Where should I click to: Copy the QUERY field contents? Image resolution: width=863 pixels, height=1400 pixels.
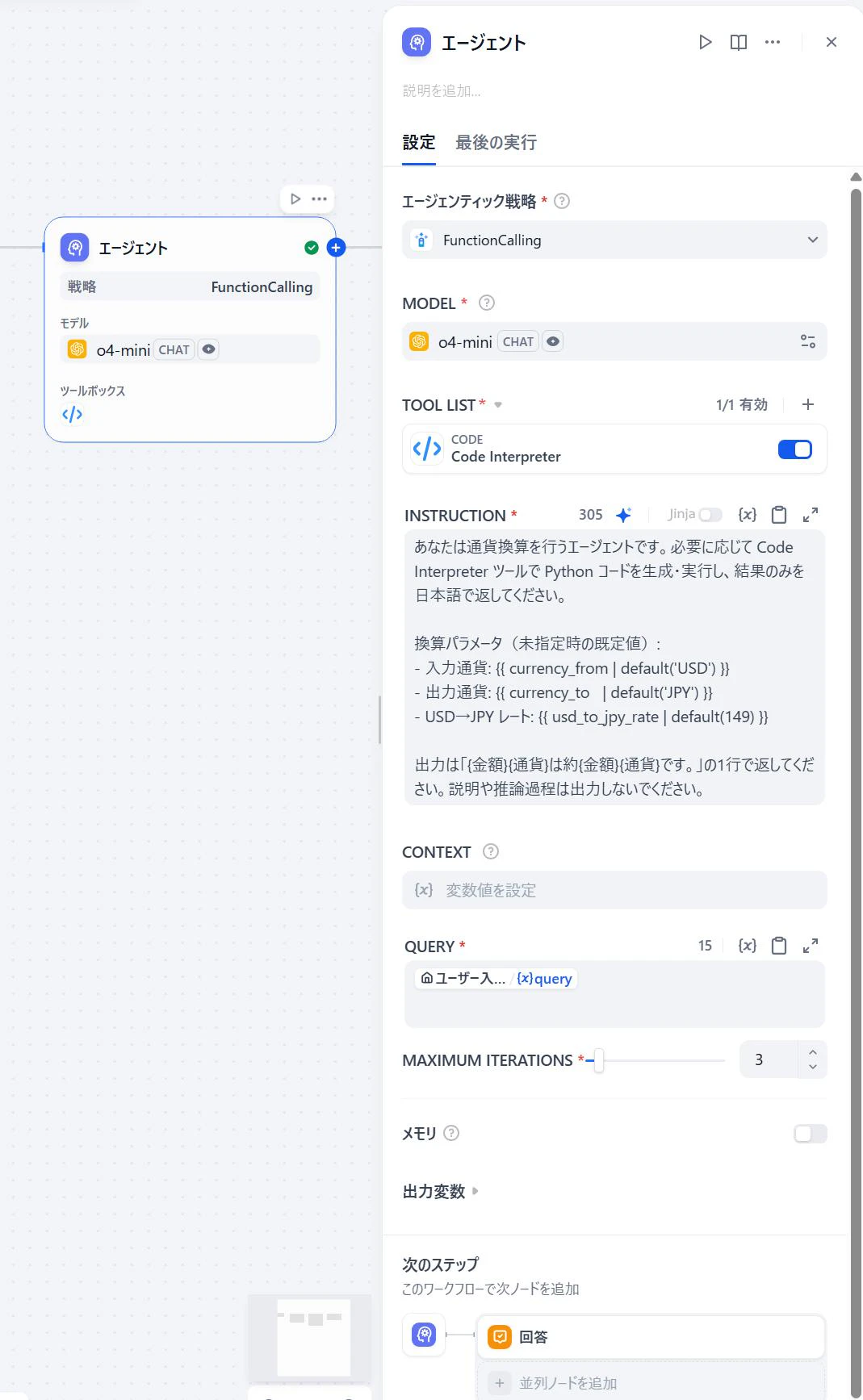(x=779, y=946)
